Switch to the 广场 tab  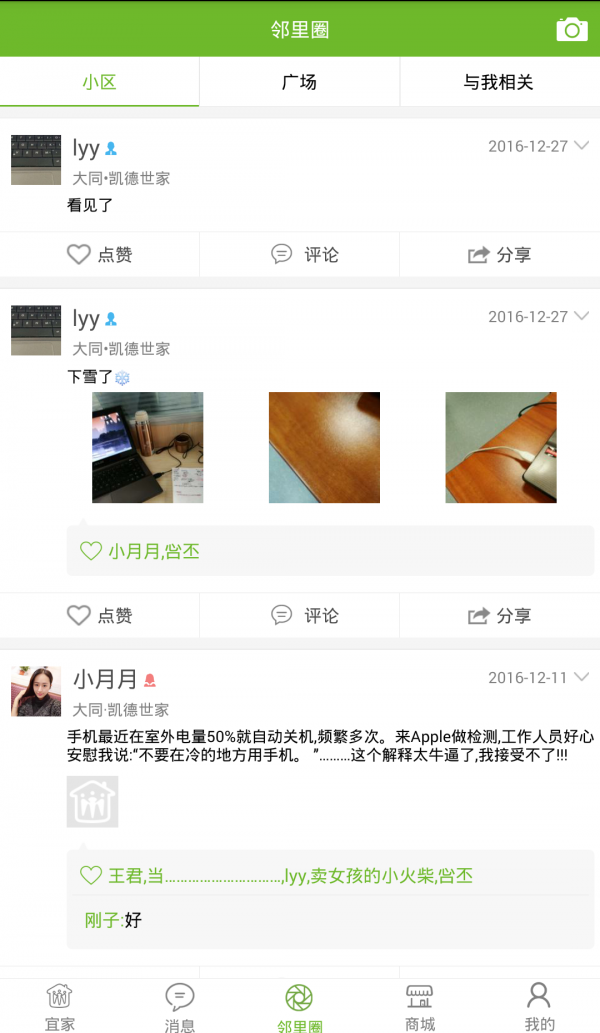point(299,82)
